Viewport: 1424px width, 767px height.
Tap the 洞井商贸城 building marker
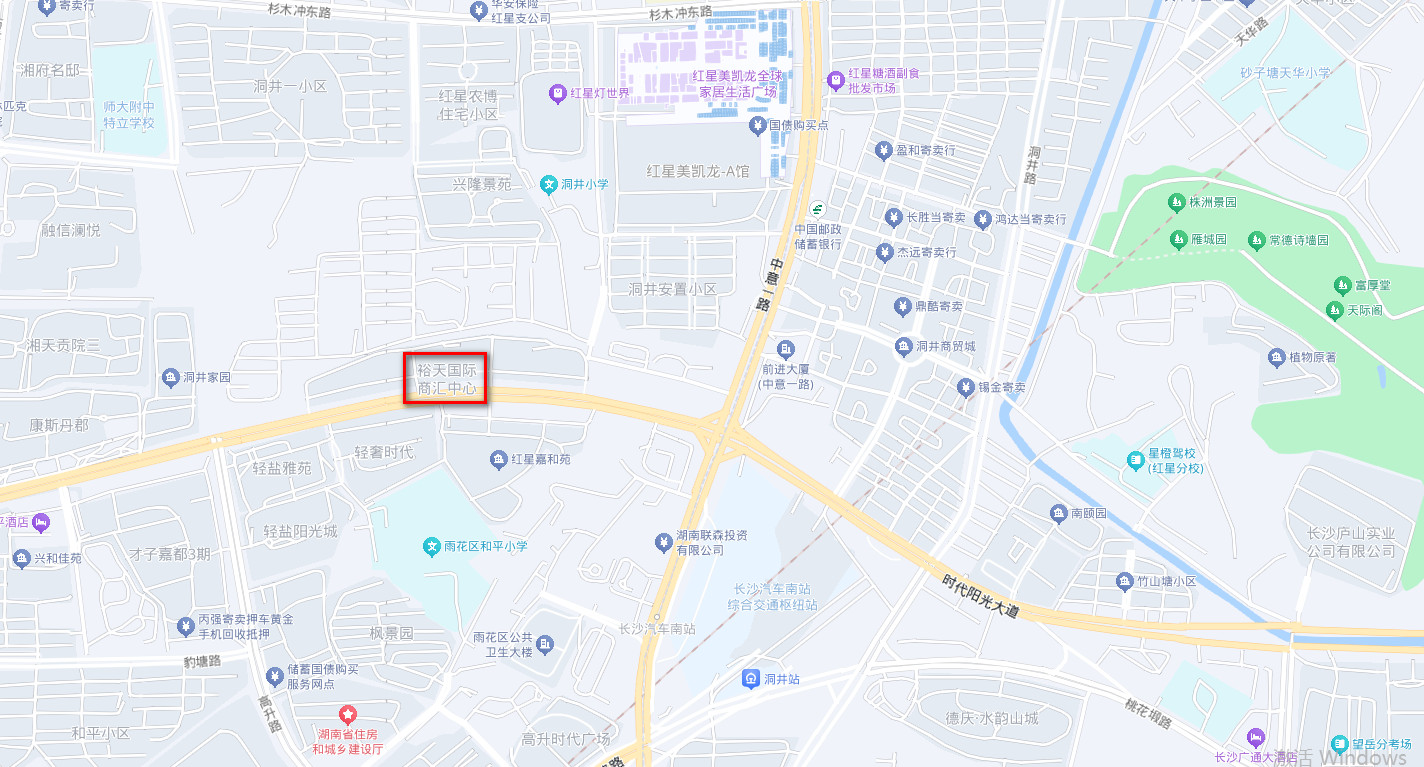[x=904, y=346]
